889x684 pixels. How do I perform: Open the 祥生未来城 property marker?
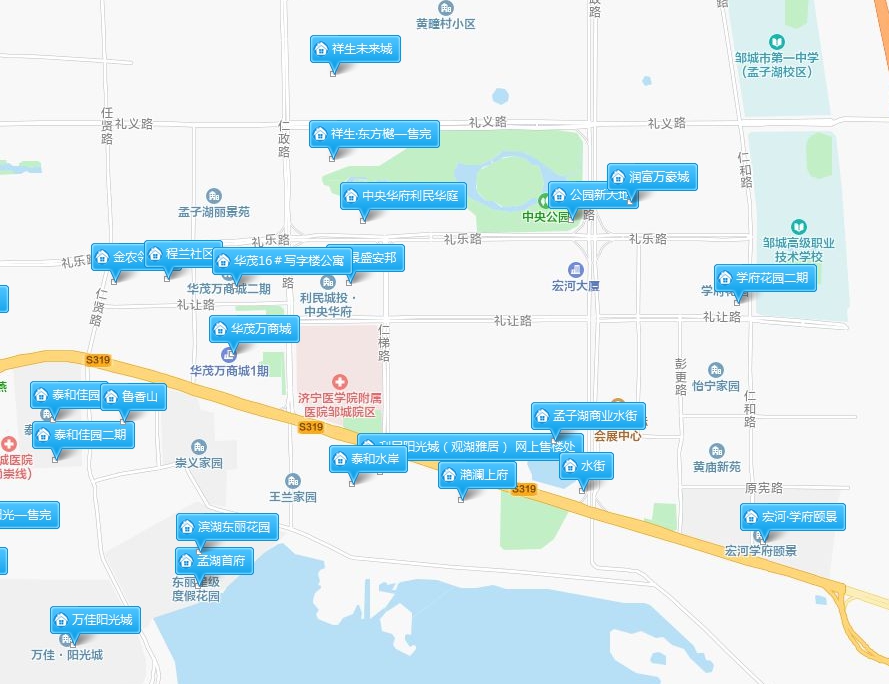point(354,48)
